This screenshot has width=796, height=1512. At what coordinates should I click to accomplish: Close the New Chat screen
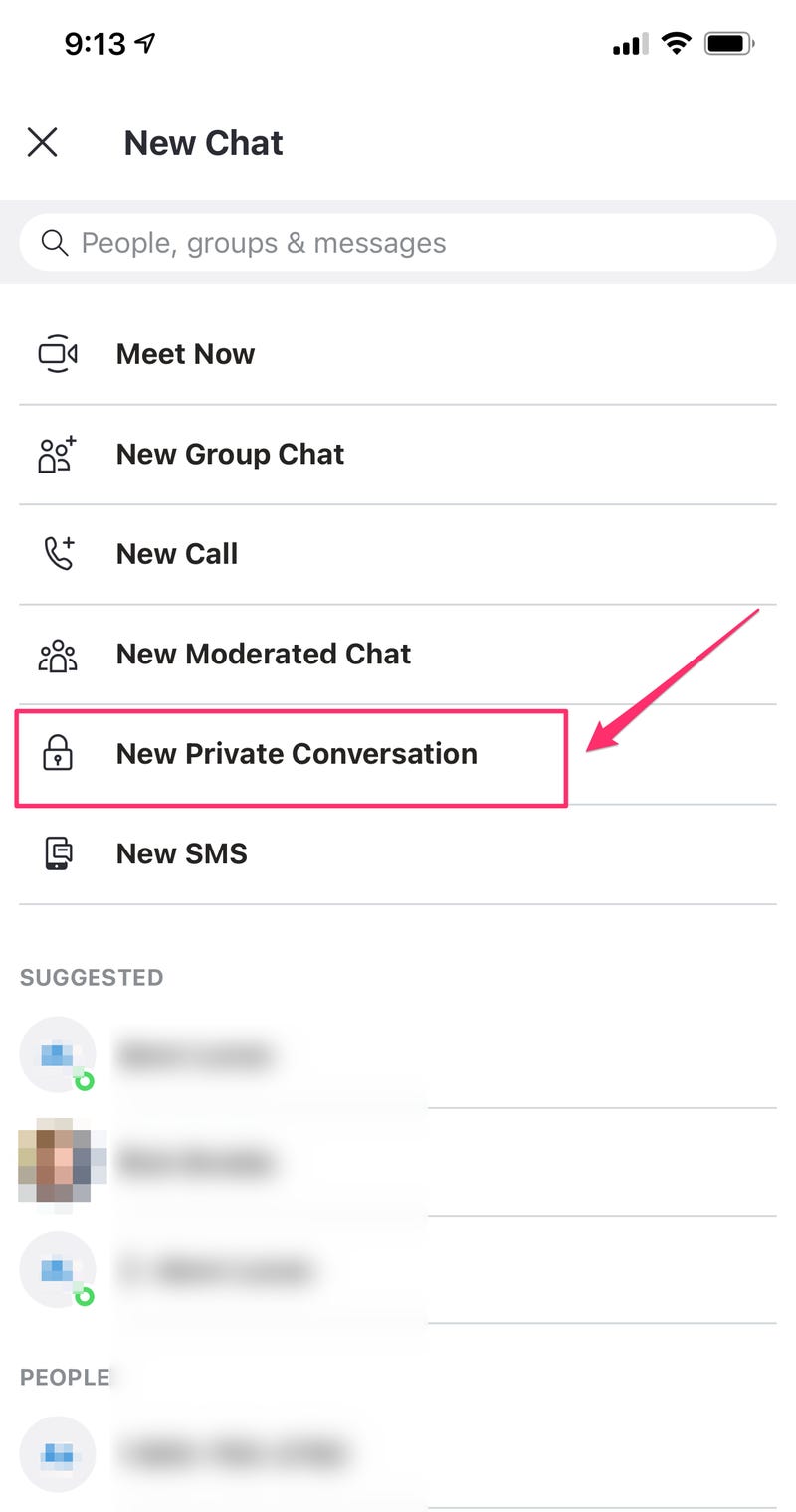[x=42, y=143]
